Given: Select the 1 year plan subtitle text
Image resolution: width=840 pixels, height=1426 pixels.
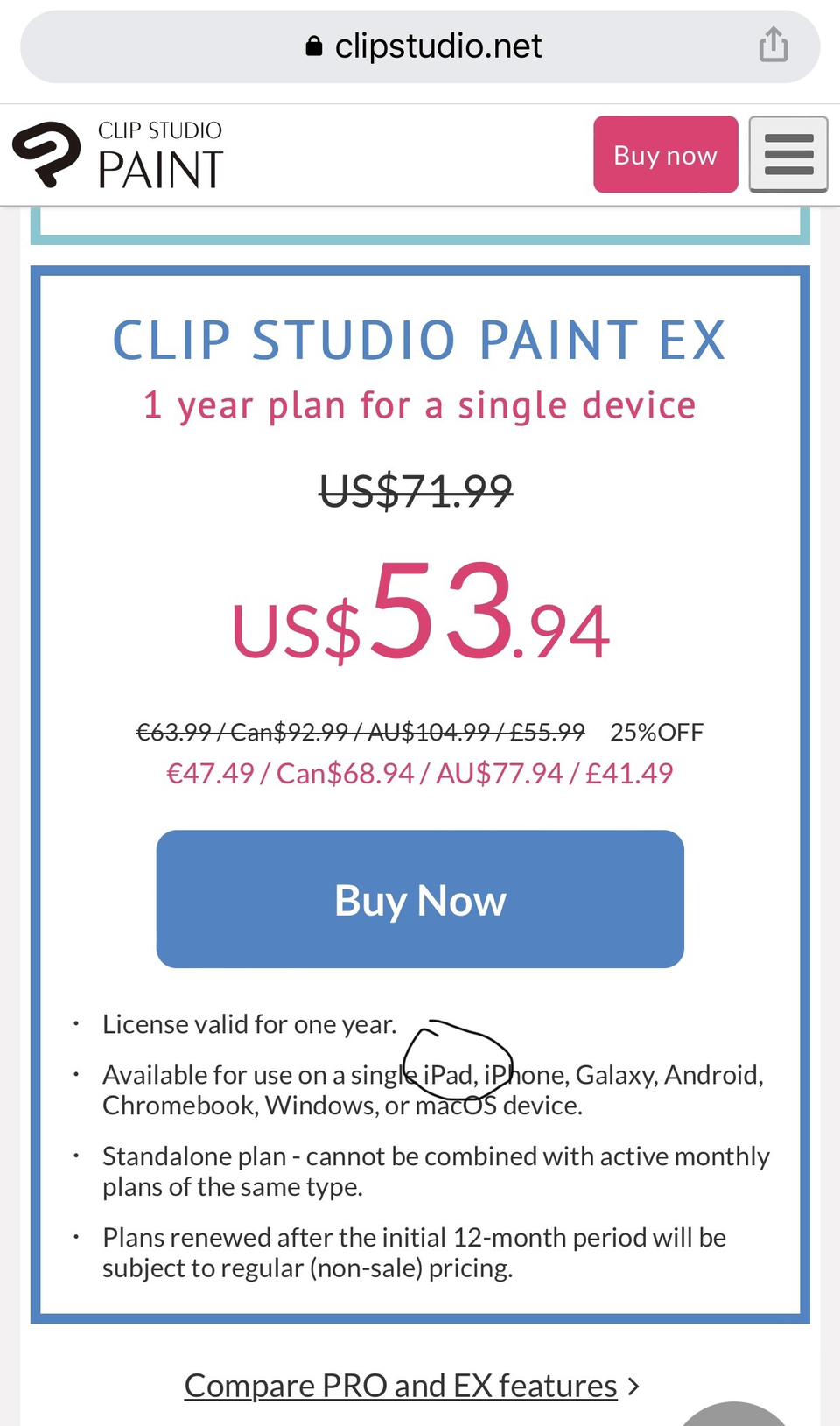Looking at the screenshot, I should coord(419,404).
